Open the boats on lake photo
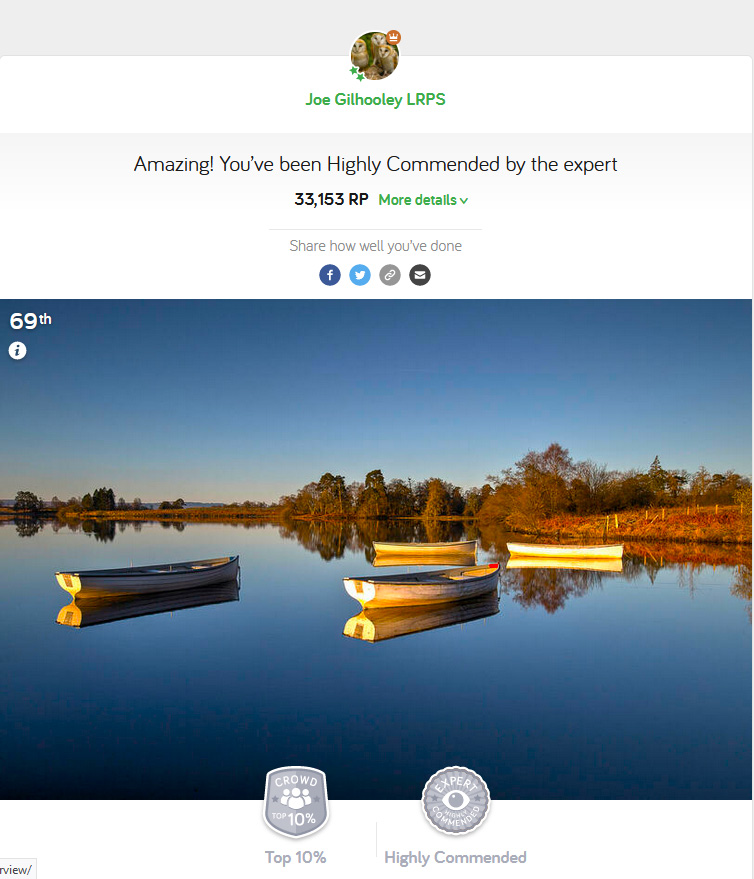 coord(376,560)
